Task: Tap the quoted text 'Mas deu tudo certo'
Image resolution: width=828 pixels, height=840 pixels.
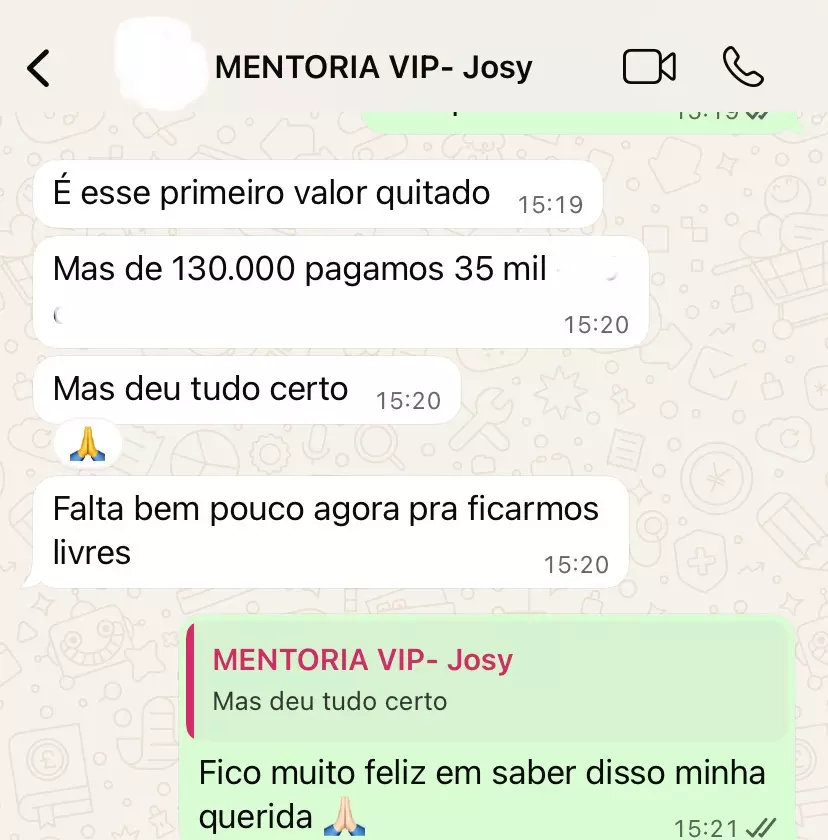Action: click(x=330, y=701)
